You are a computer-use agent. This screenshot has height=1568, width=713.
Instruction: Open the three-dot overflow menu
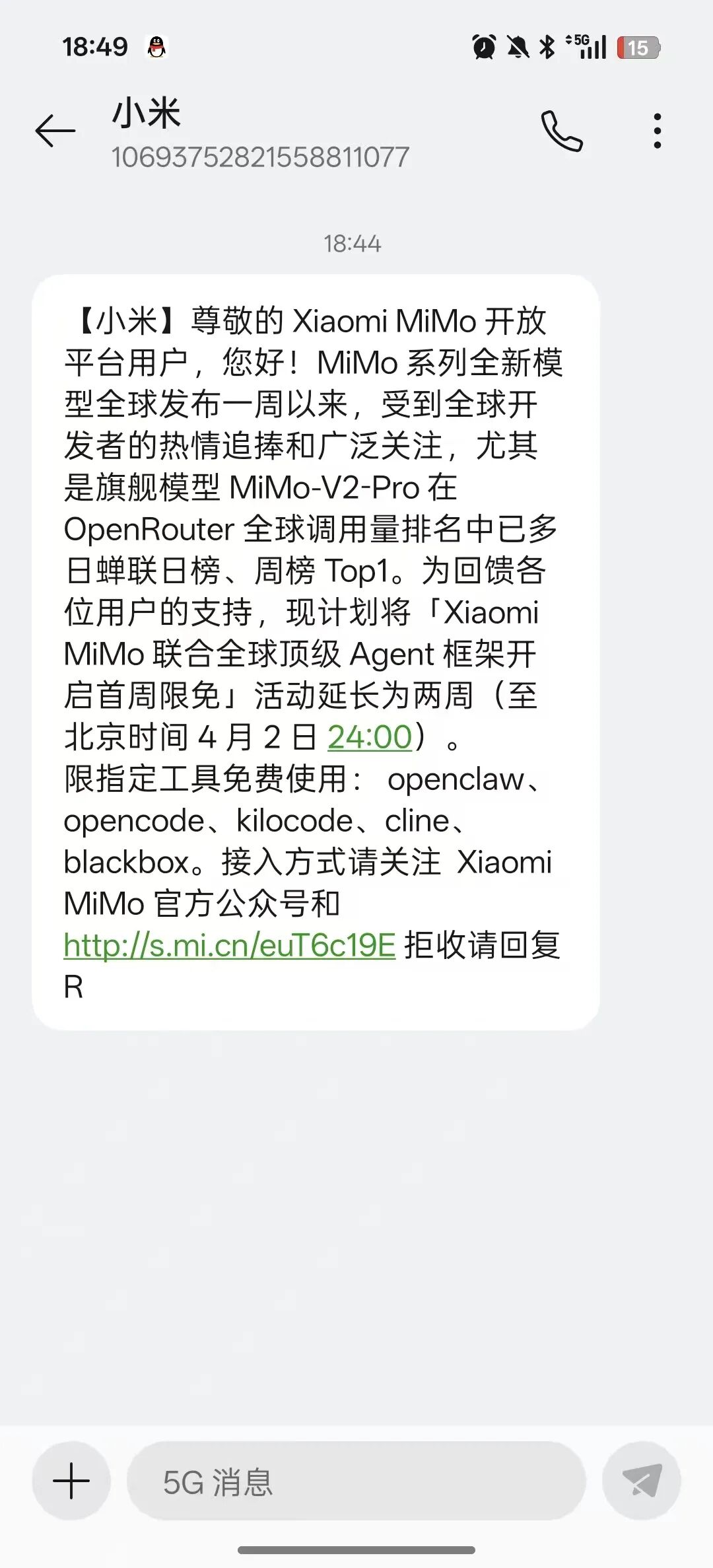(x=656, y=131)
